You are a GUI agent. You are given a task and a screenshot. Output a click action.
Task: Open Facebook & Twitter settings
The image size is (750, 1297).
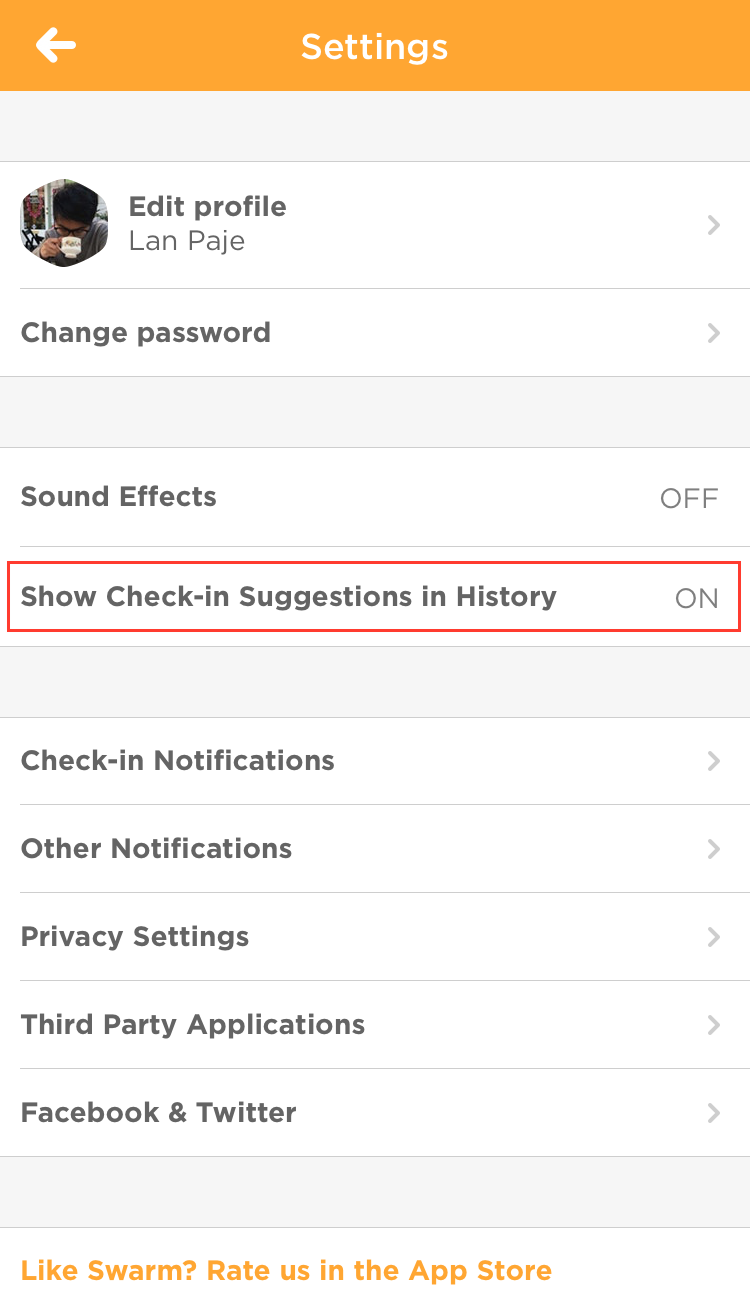(x=374, y=1113)
